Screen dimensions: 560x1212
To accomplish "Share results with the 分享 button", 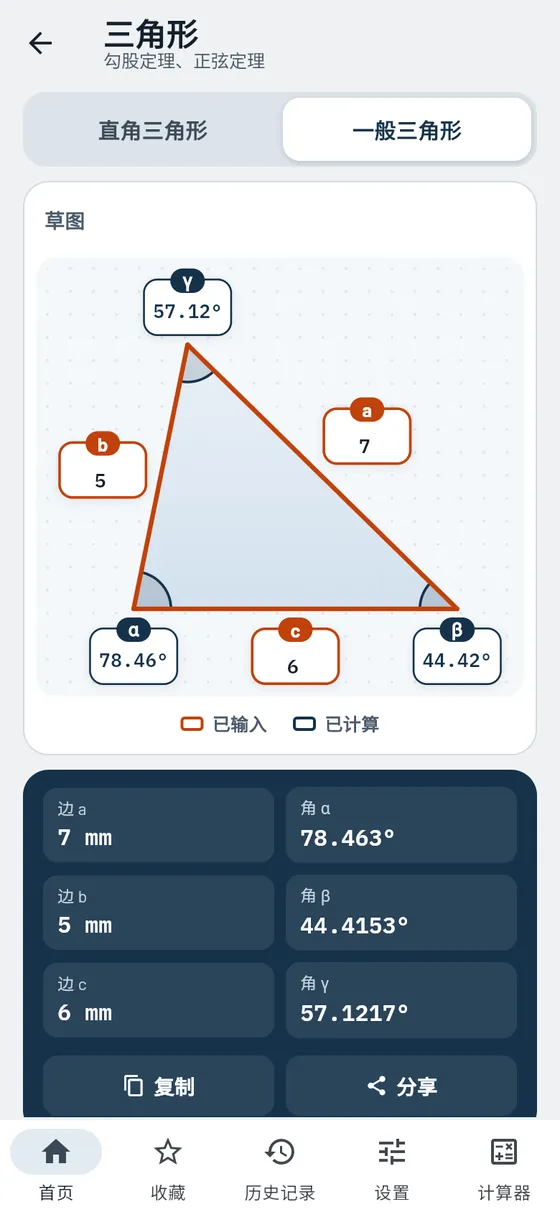I will pyautogui.click(x=402, y=1086).
